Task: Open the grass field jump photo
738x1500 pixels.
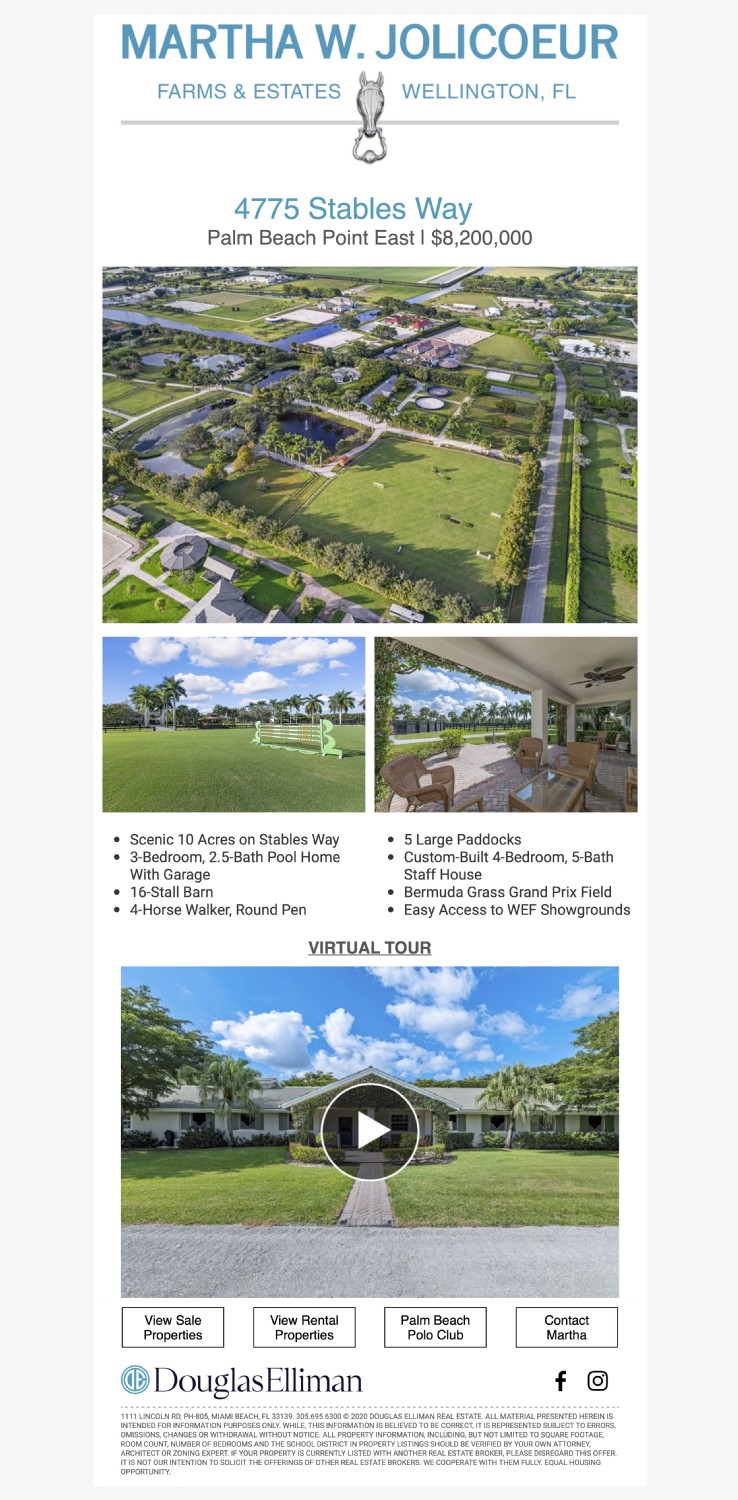Action: click(x=233, y=724)
